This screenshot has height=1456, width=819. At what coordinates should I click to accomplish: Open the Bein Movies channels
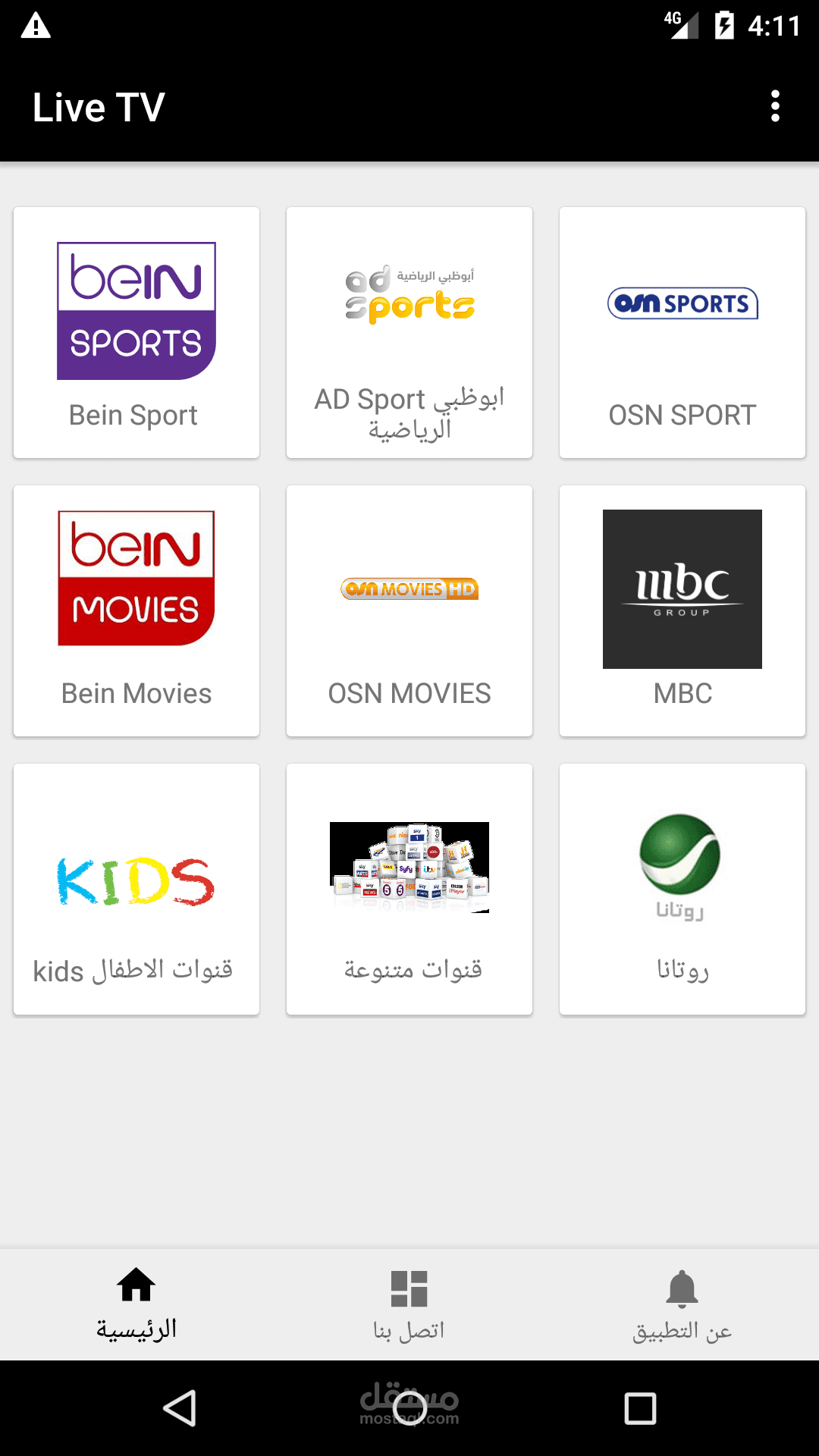(x=136, y=610)
